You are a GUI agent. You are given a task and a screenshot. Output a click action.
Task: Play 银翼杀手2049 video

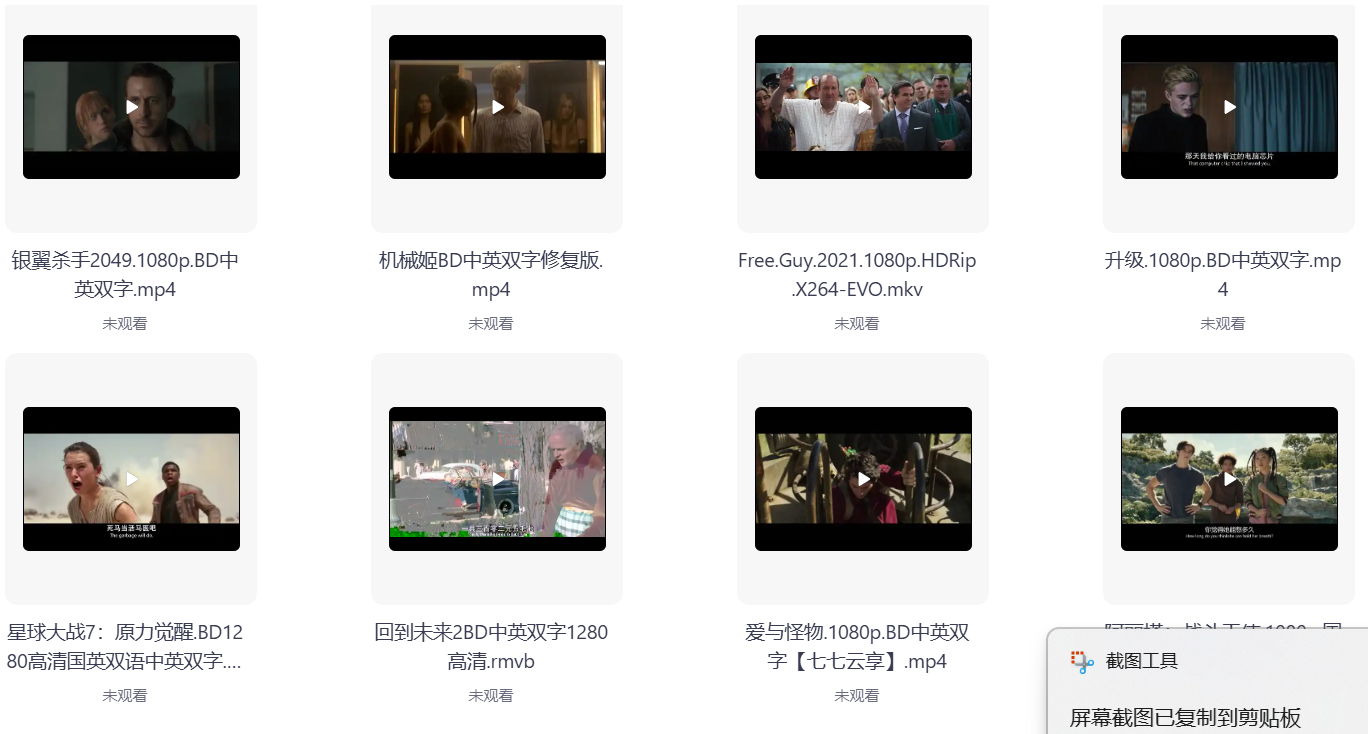(x=132, y=107)
